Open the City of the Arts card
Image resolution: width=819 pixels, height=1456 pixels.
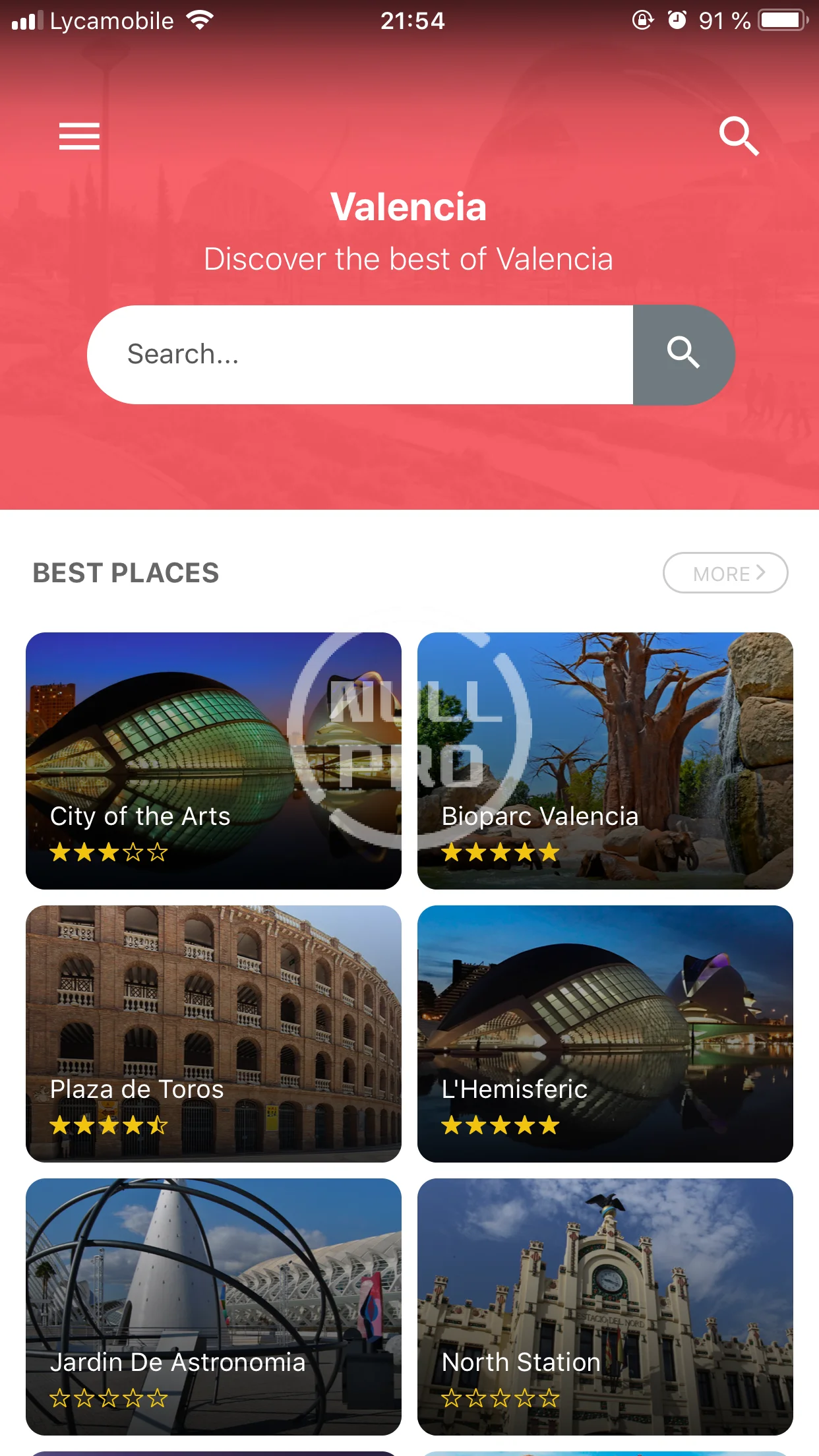click(213, 760)
